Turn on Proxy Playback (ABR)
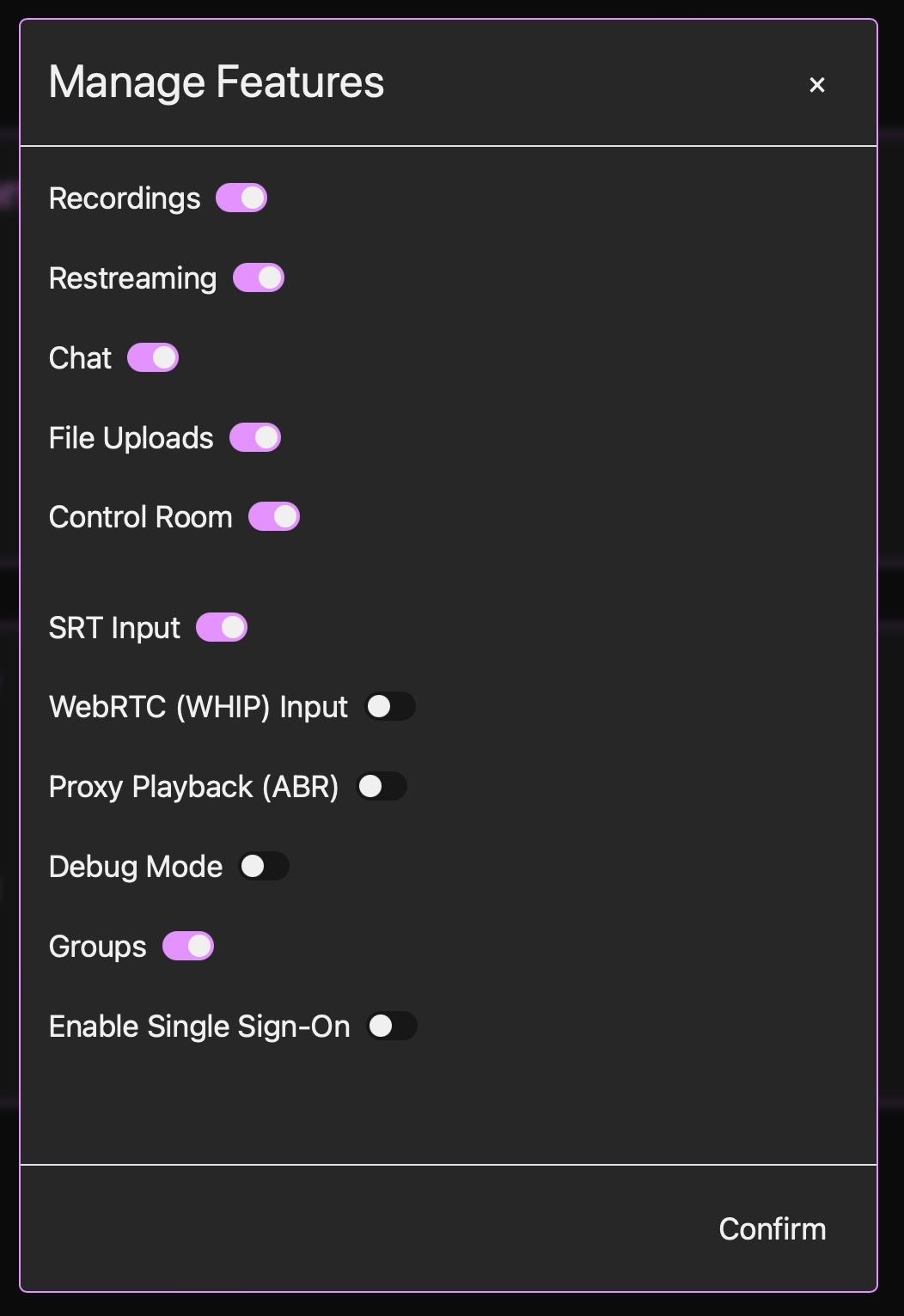This screenshot has height=1316, width=904. click(x=382, y=786)
